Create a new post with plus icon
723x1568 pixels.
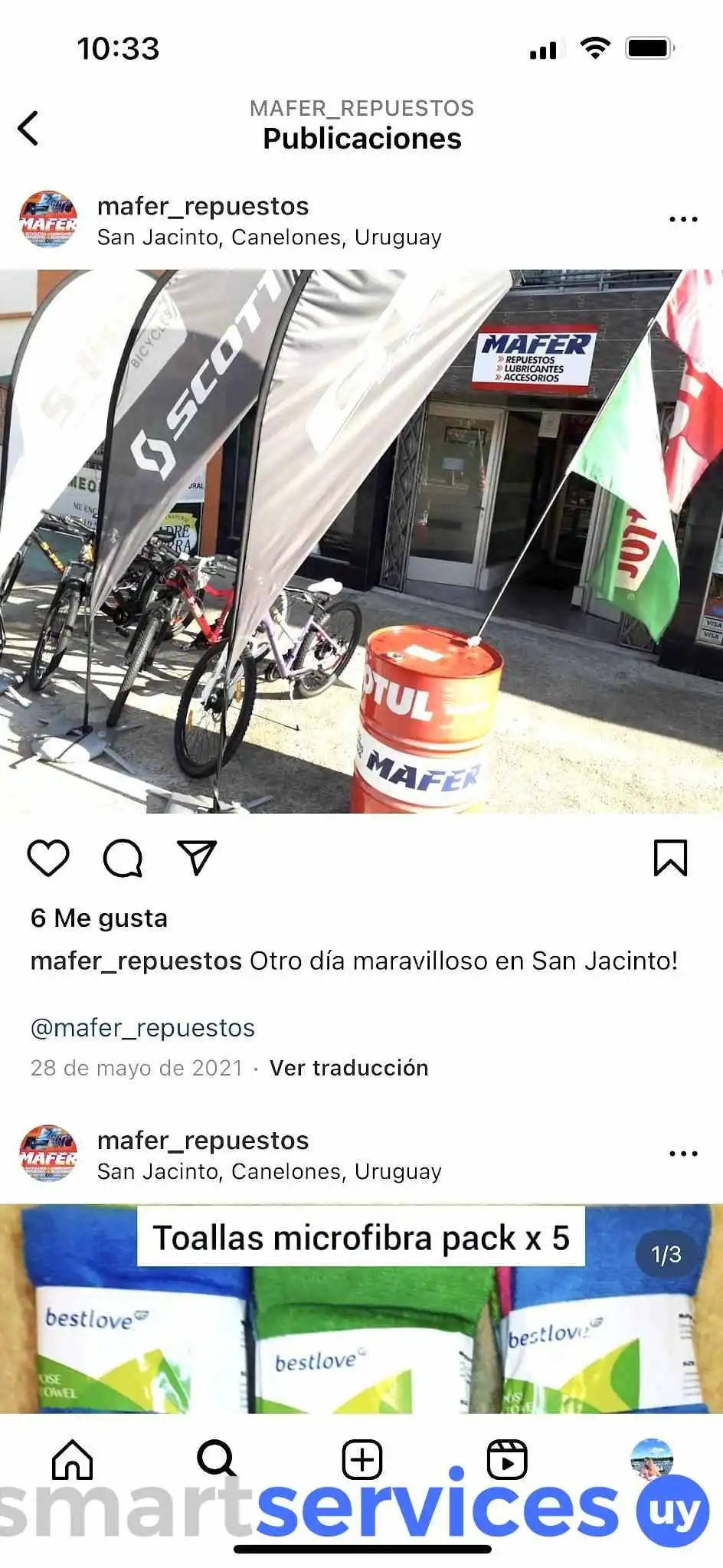[x=361, y=1459]
